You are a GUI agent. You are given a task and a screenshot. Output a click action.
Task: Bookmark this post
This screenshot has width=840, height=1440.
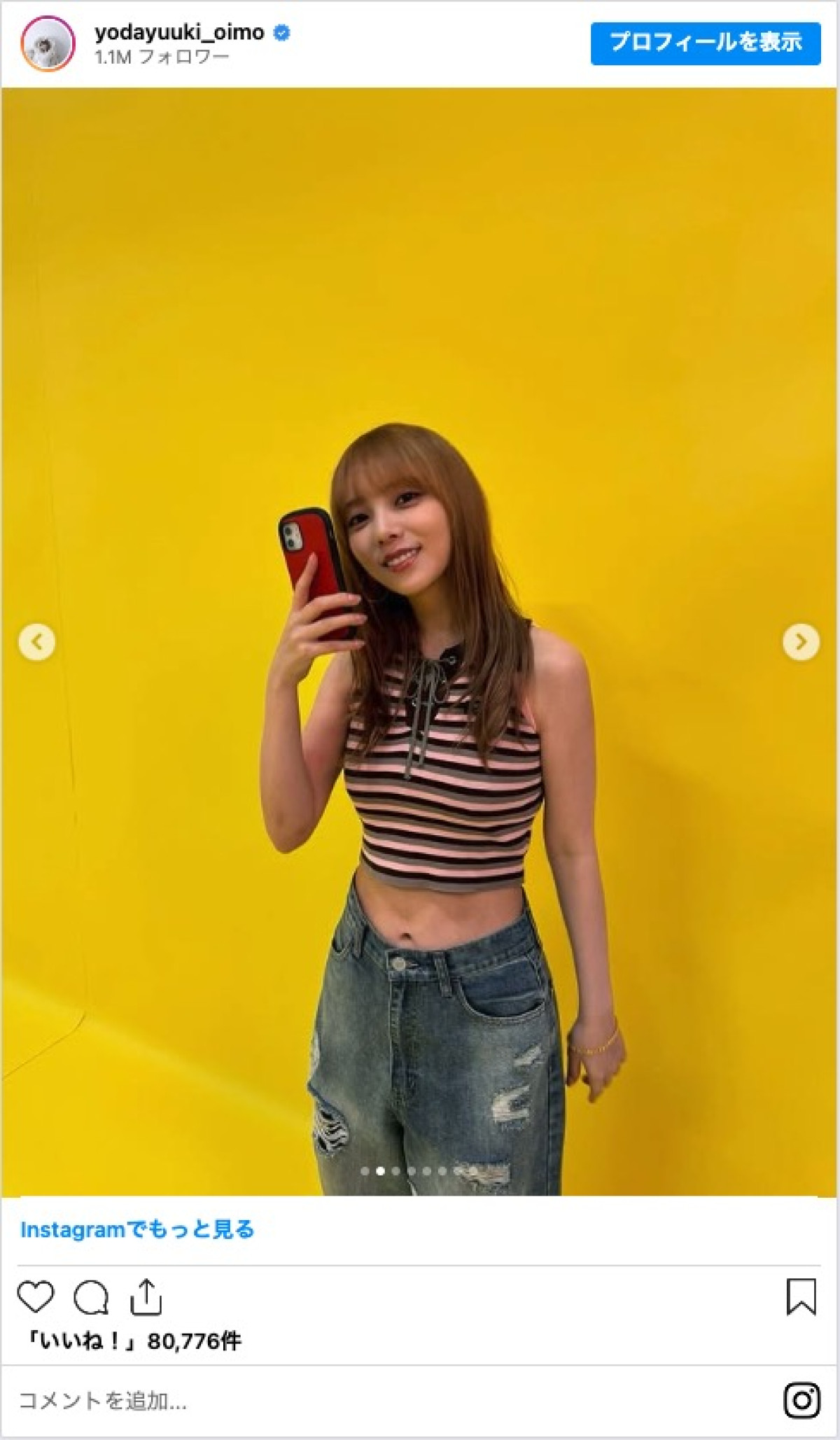801,1296
